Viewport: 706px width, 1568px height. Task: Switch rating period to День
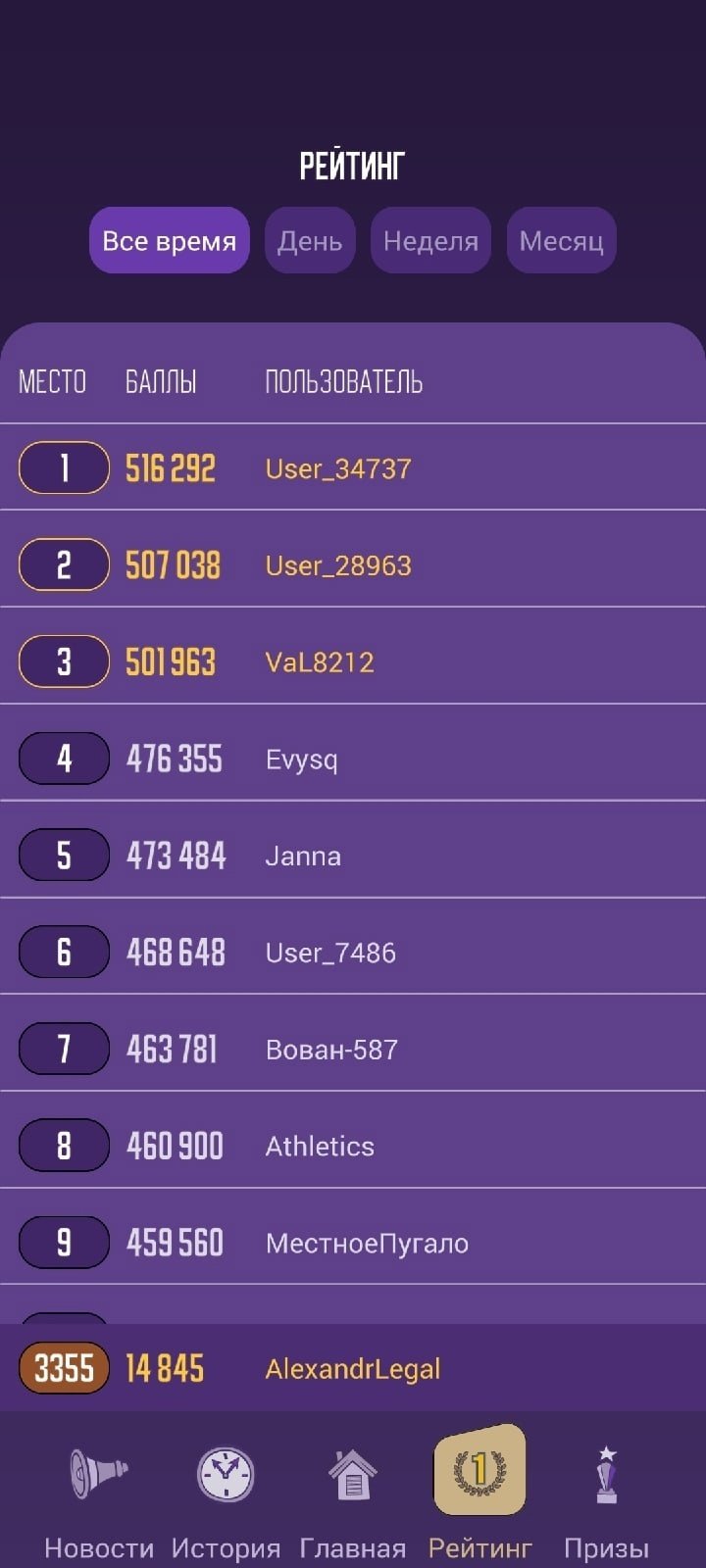point(310,241)
